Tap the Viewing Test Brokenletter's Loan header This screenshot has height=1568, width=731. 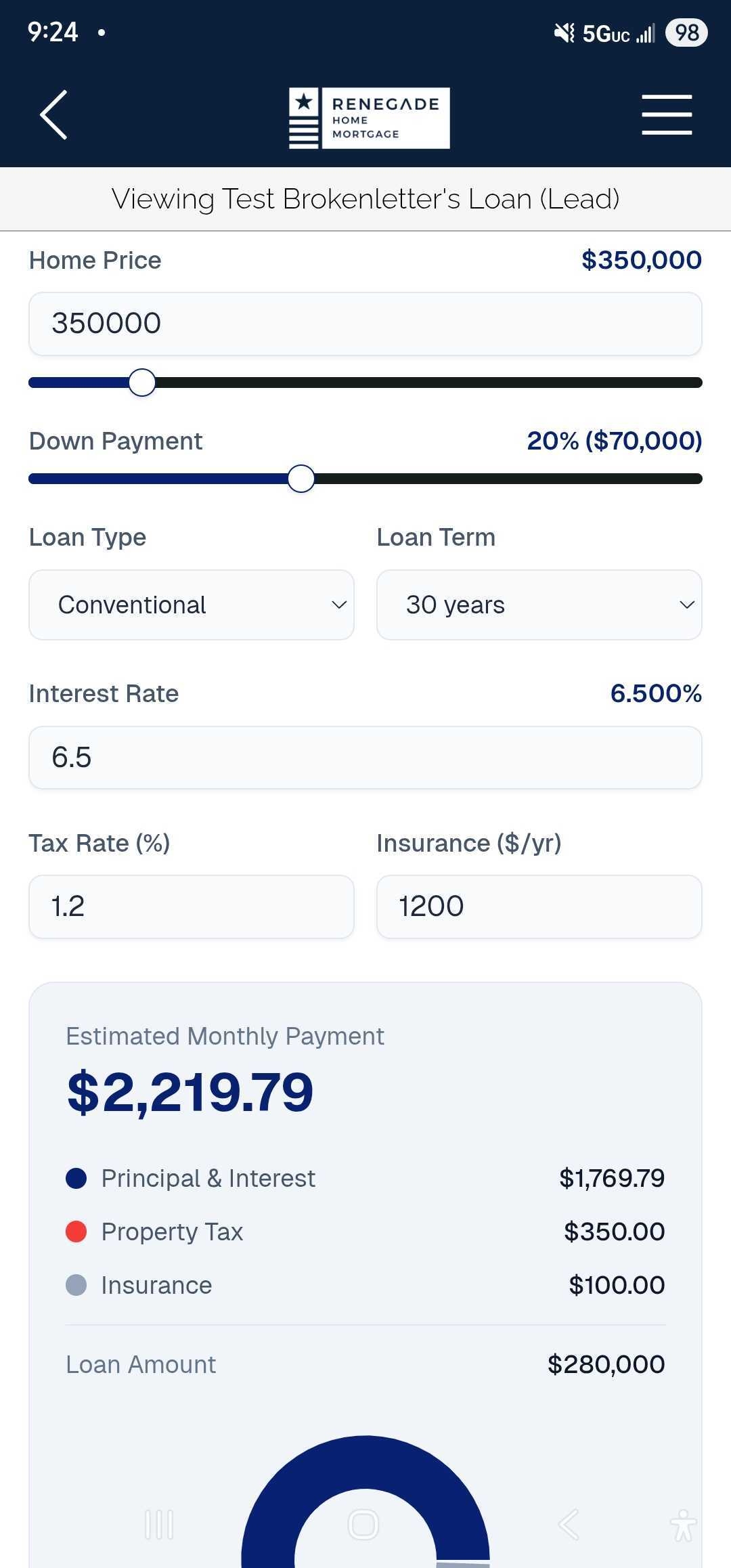click(365, 198)
